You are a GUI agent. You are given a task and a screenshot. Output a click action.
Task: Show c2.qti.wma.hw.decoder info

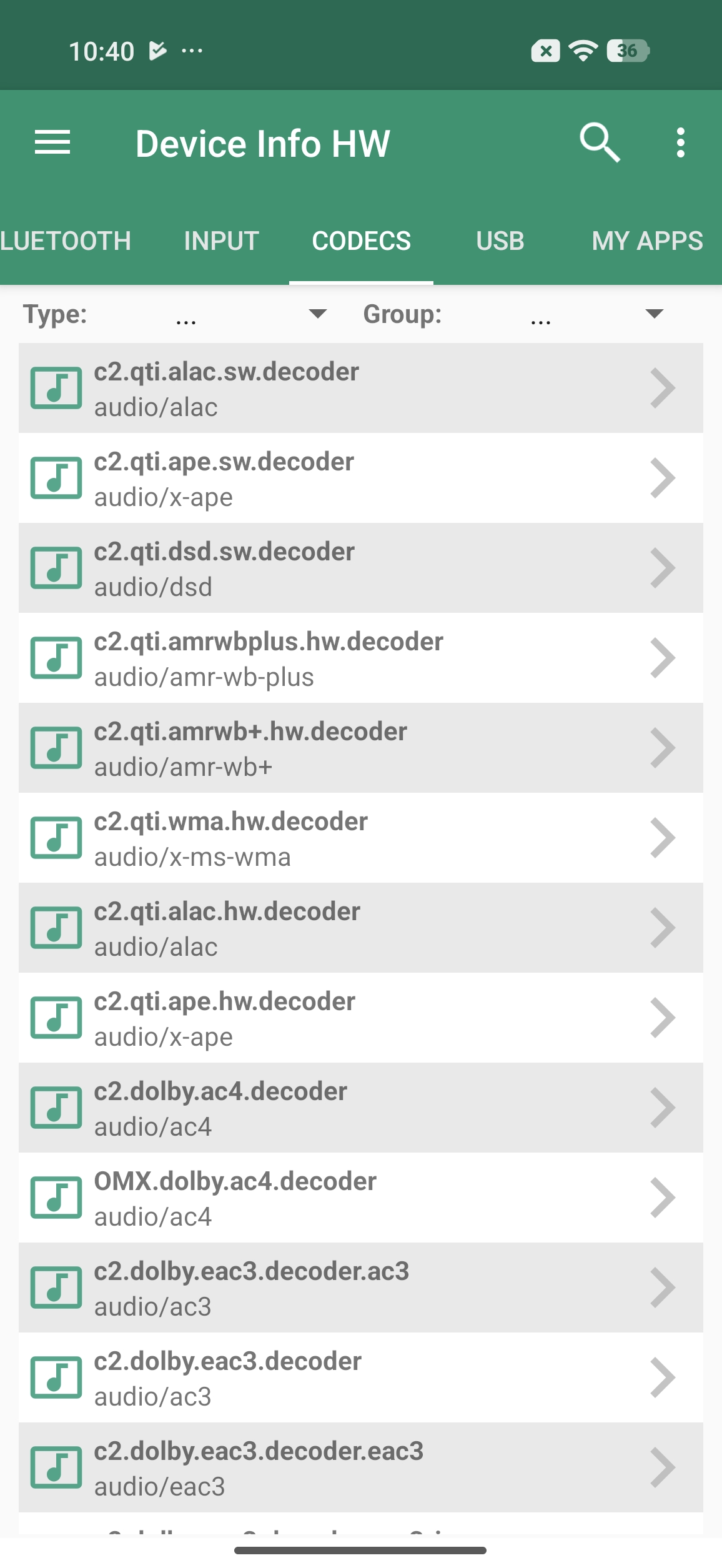point(360,838)
